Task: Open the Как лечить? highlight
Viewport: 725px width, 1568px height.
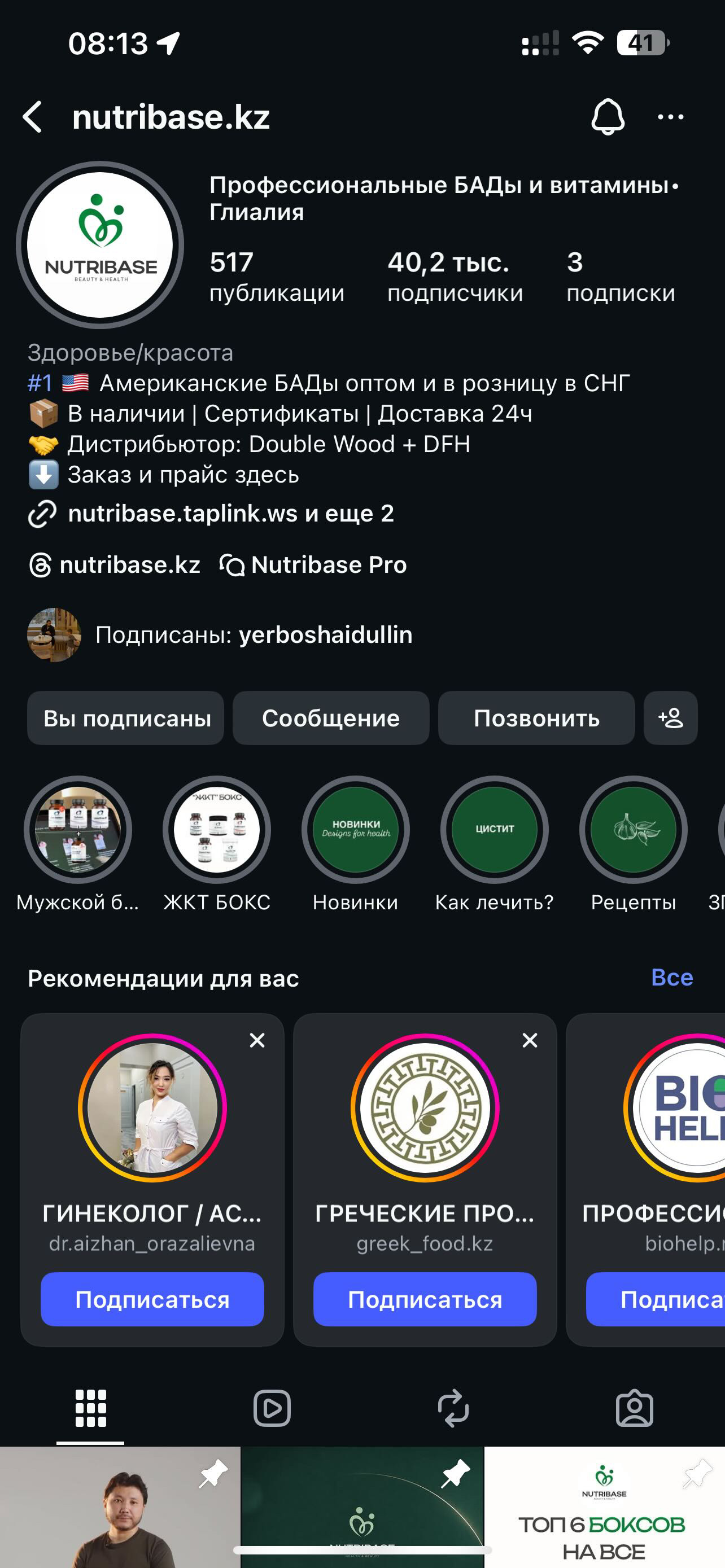Action: coord(494,830)
